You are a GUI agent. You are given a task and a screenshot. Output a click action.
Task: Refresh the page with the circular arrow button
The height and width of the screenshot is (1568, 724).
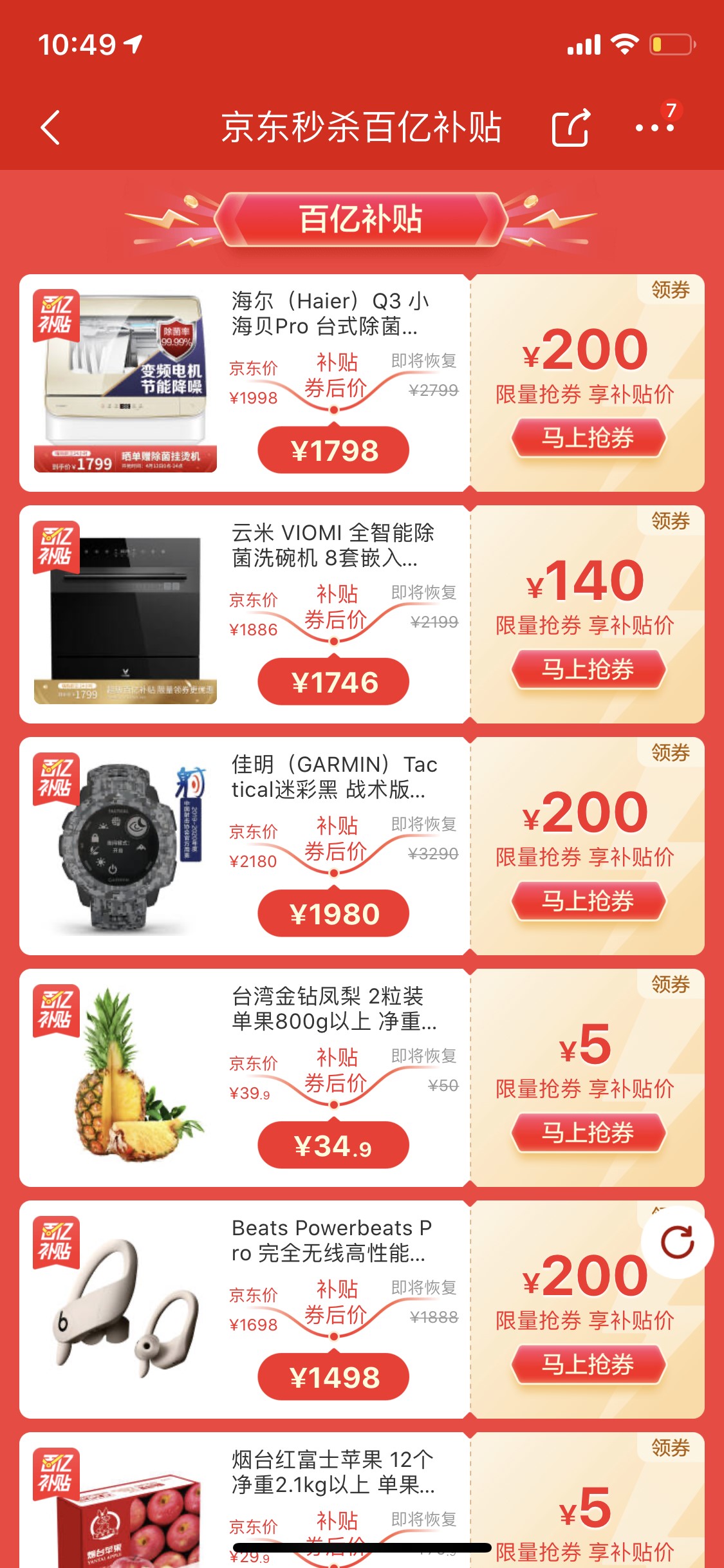677,1242
